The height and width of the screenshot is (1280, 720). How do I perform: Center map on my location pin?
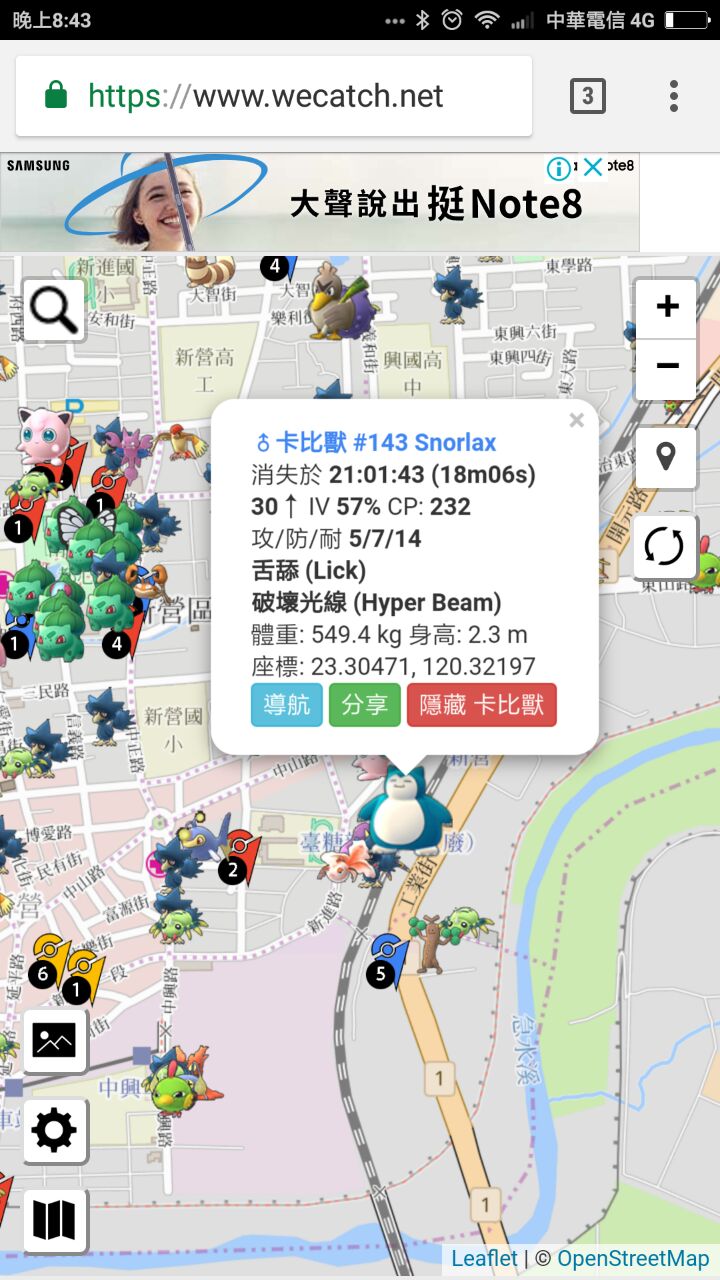click(665, 457)
